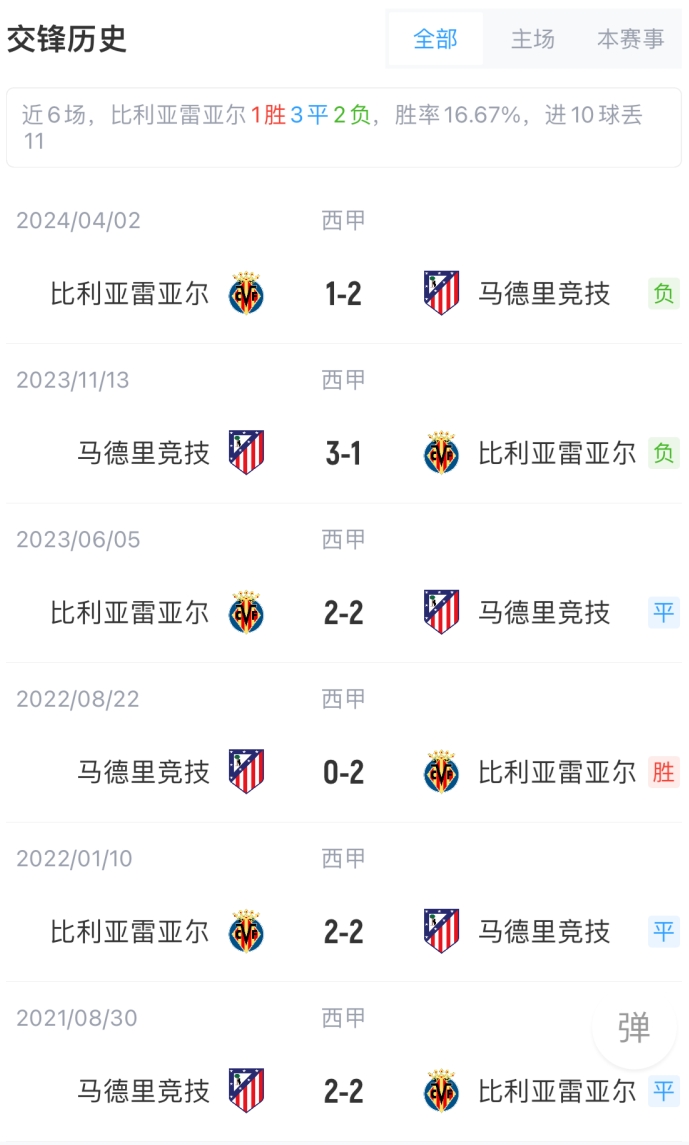Open the 2023/11/13 match scored 3-1

click(x=344, y=424)
